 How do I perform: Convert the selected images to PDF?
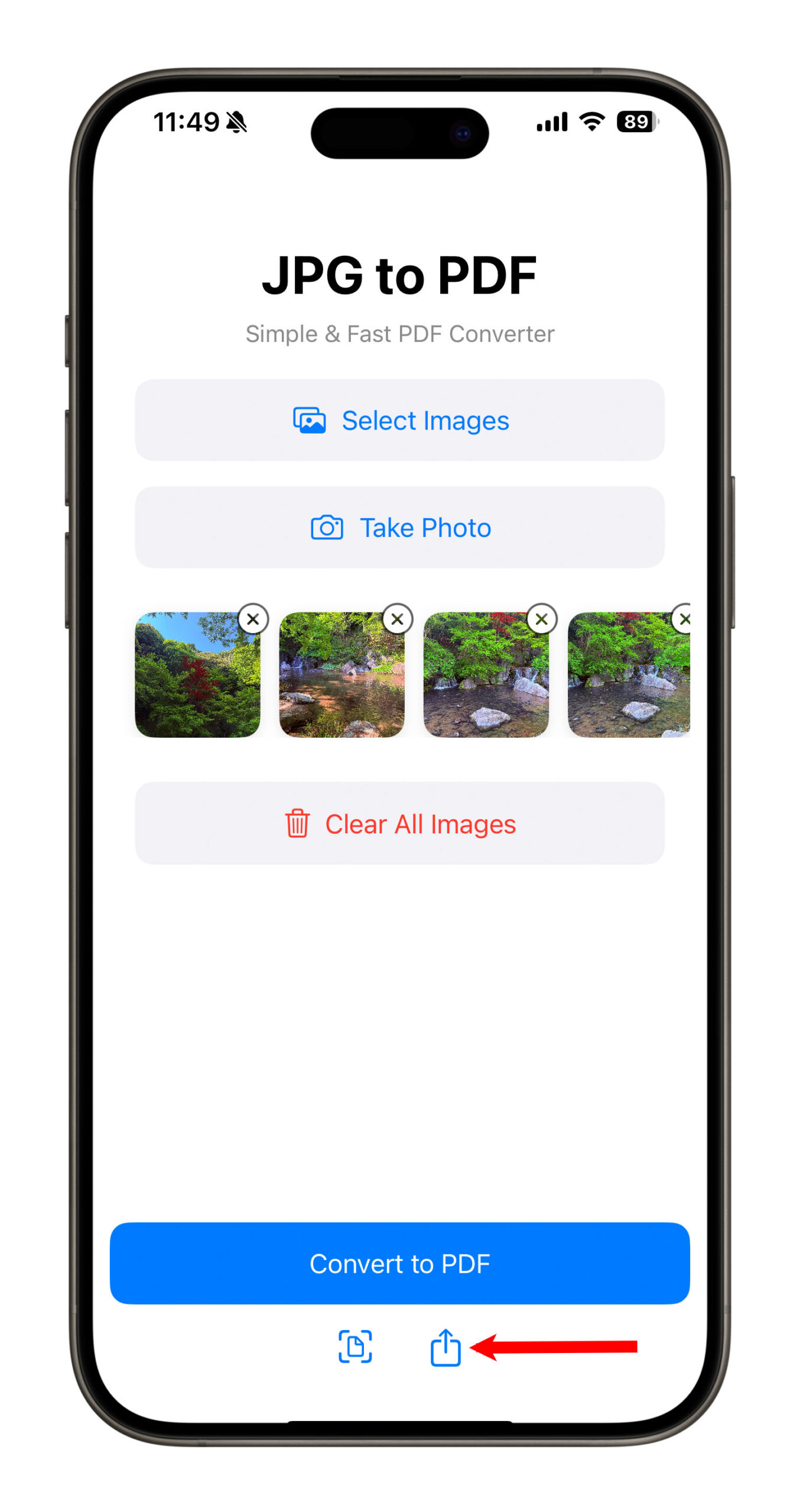[x=399, y=1263]
